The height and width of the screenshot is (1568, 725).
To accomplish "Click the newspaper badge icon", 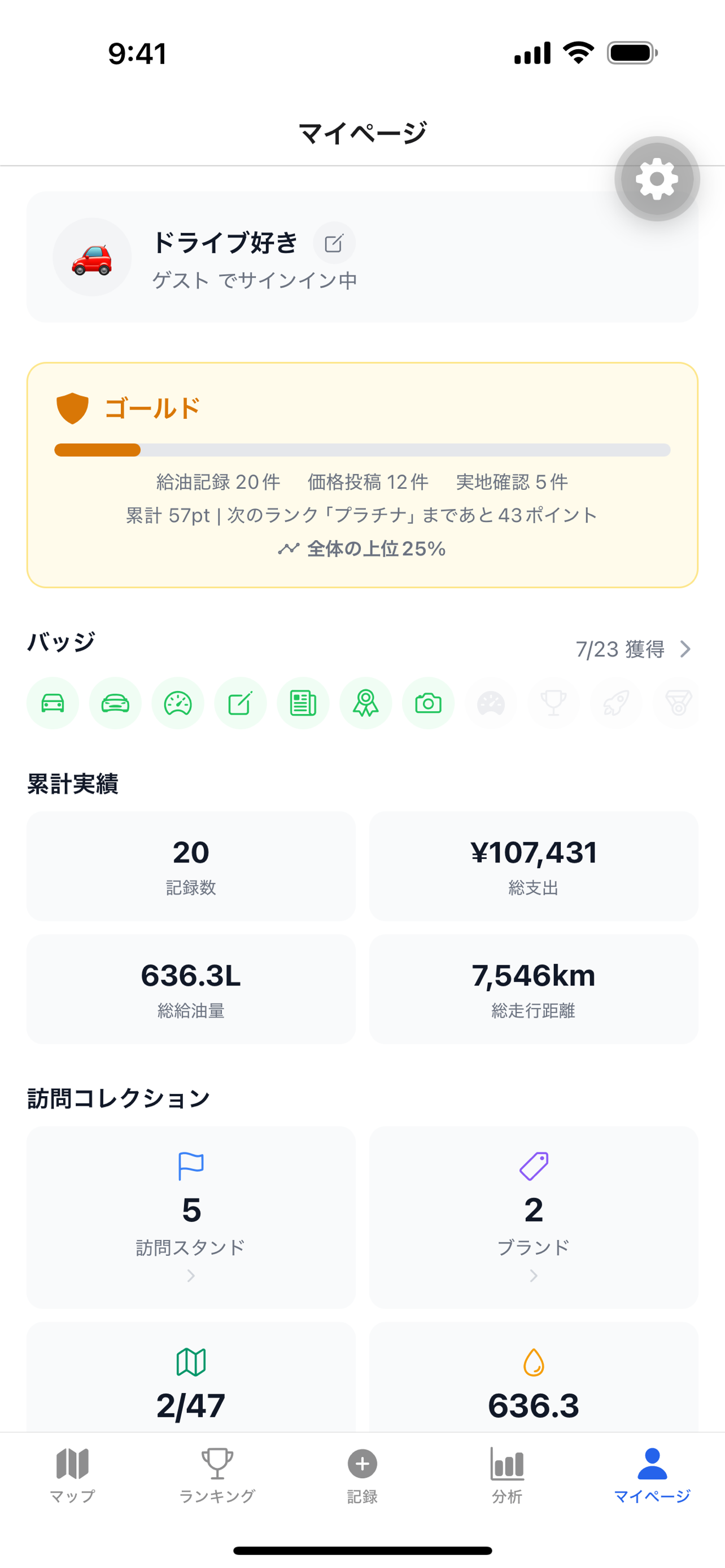I will pos(303,703).
